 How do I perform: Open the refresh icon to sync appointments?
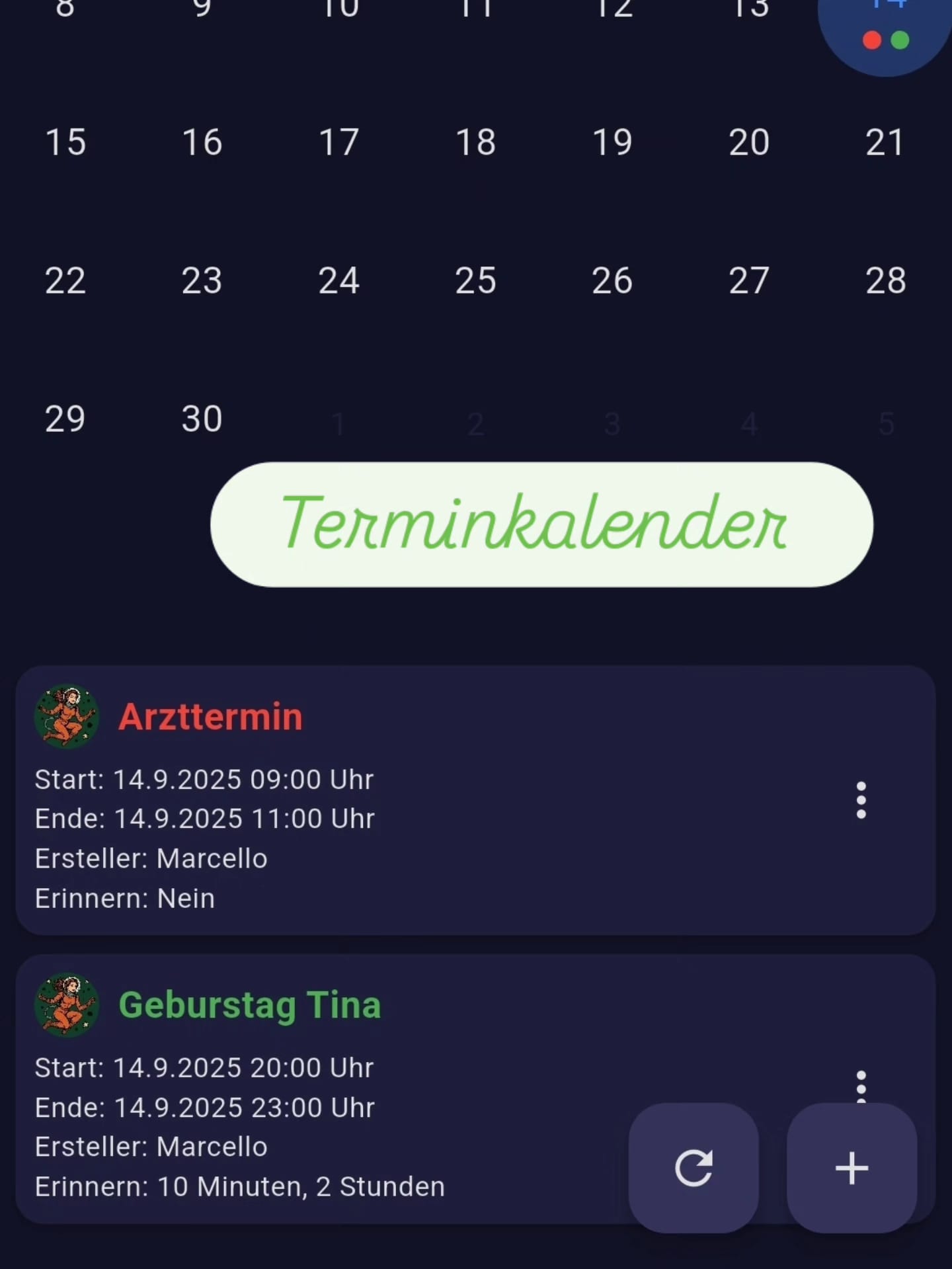[693, 1168]
